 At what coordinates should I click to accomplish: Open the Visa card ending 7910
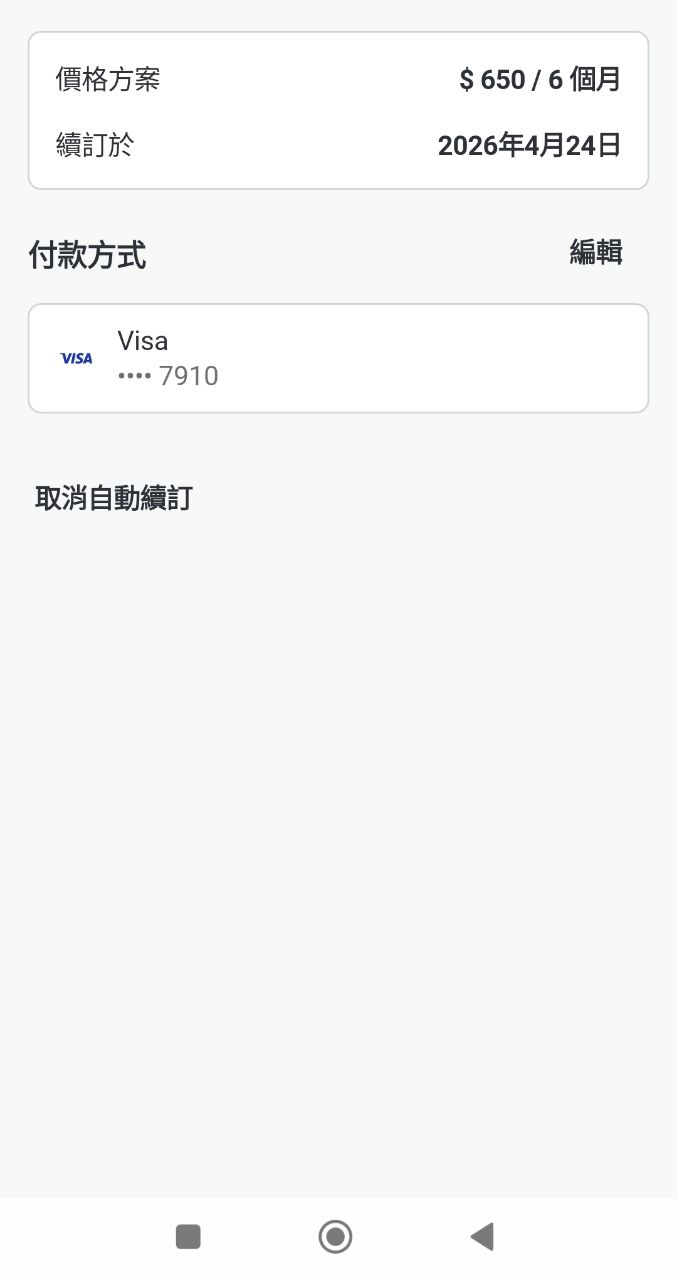coord(338,358)
